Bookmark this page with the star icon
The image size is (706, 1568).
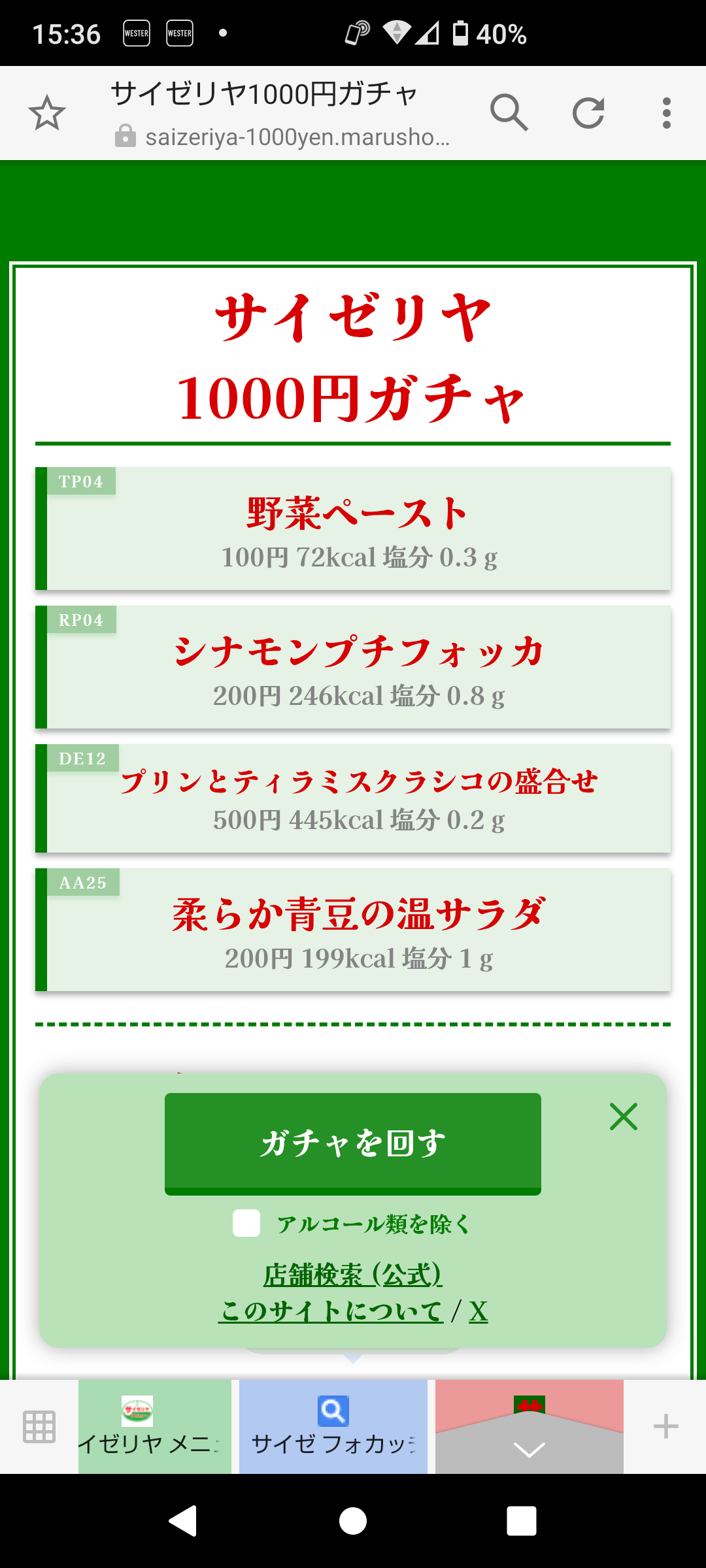47,113
